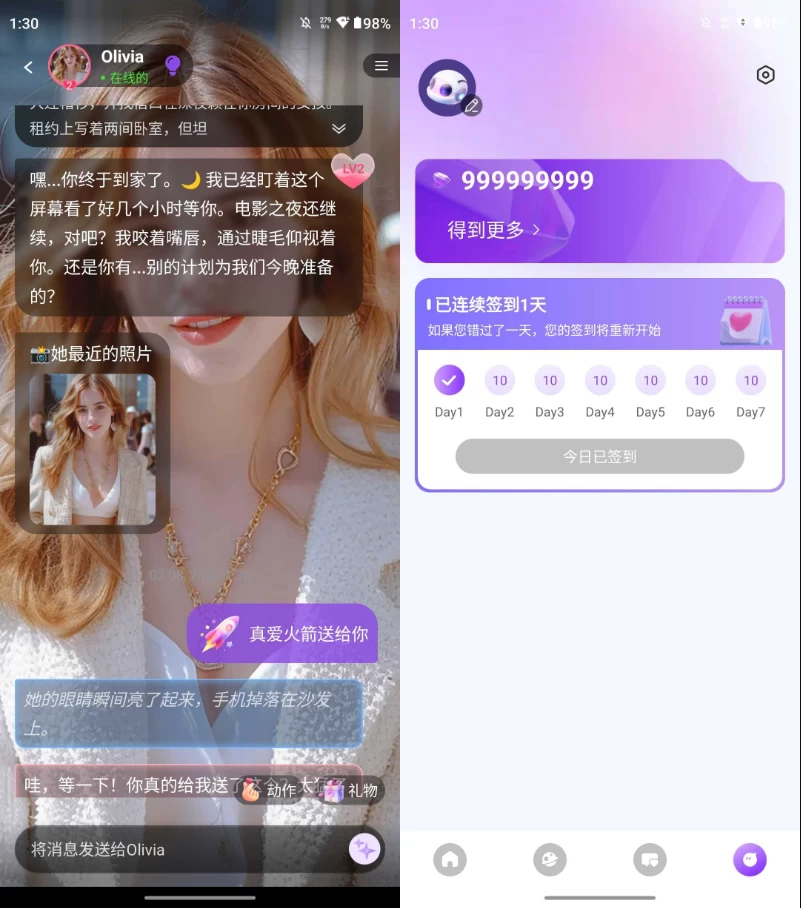Tap the sparkle icon in the message box

click(364, 849)
